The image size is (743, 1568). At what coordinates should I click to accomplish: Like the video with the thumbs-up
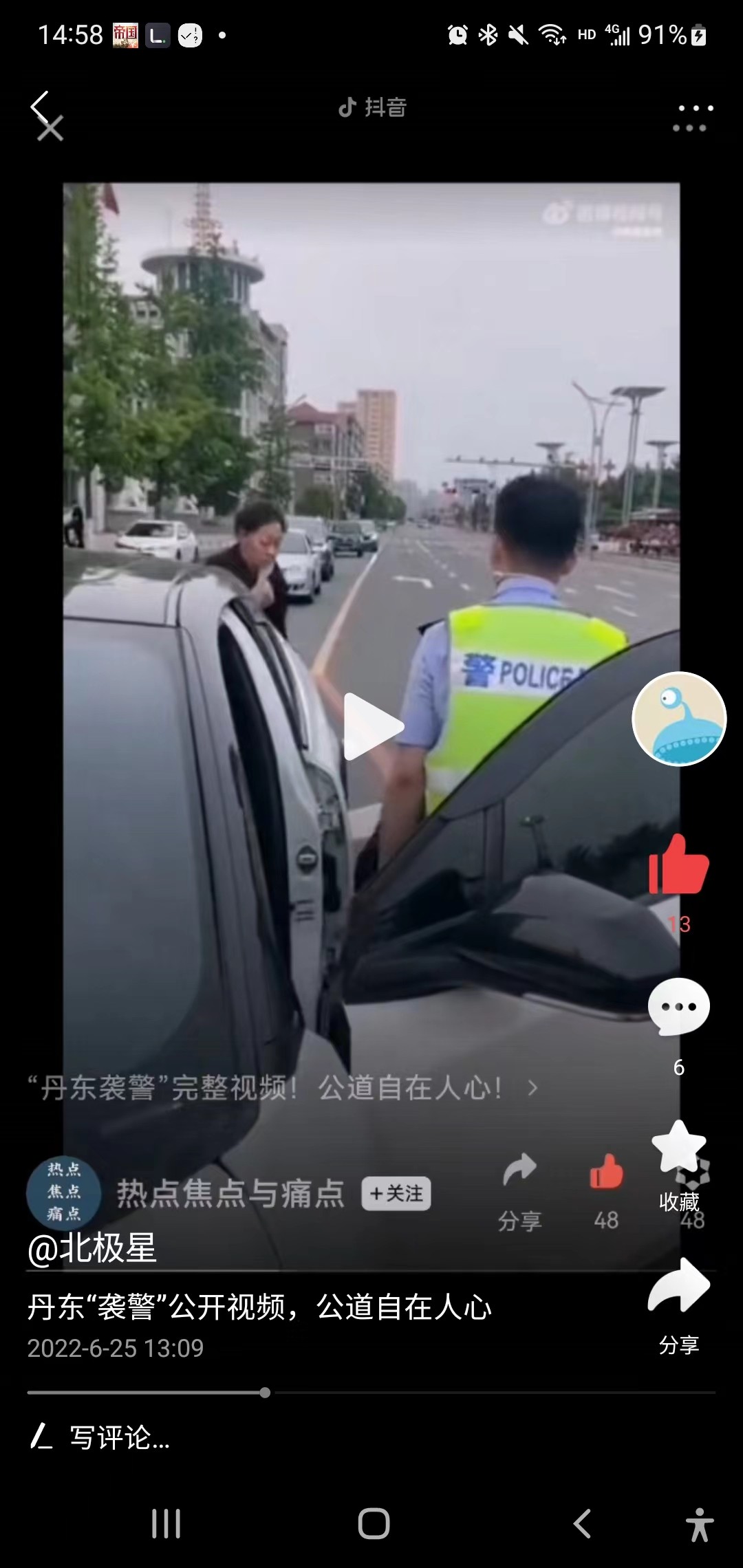click(678, 866)
